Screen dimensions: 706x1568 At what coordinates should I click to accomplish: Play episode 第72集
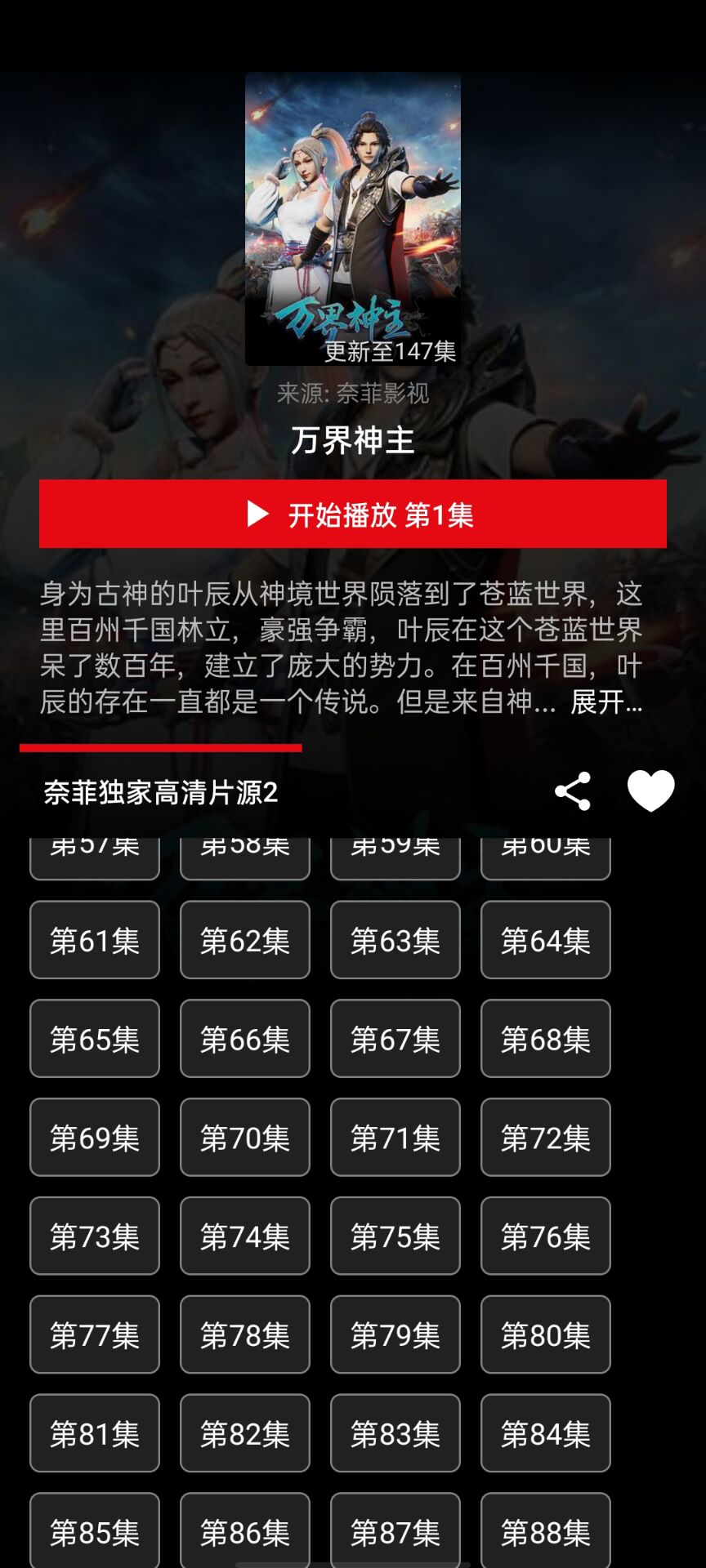point(545,1138)
